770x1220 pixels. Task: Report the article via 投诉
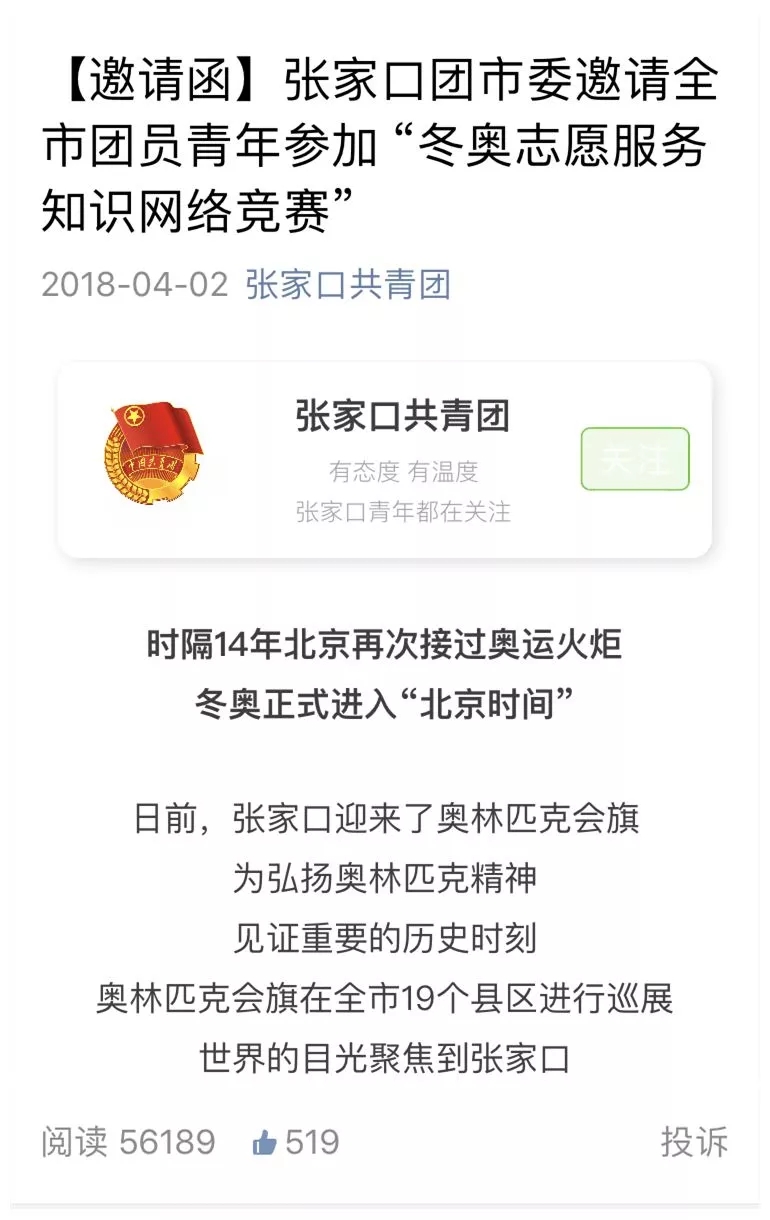click(x=694, y=1142)
